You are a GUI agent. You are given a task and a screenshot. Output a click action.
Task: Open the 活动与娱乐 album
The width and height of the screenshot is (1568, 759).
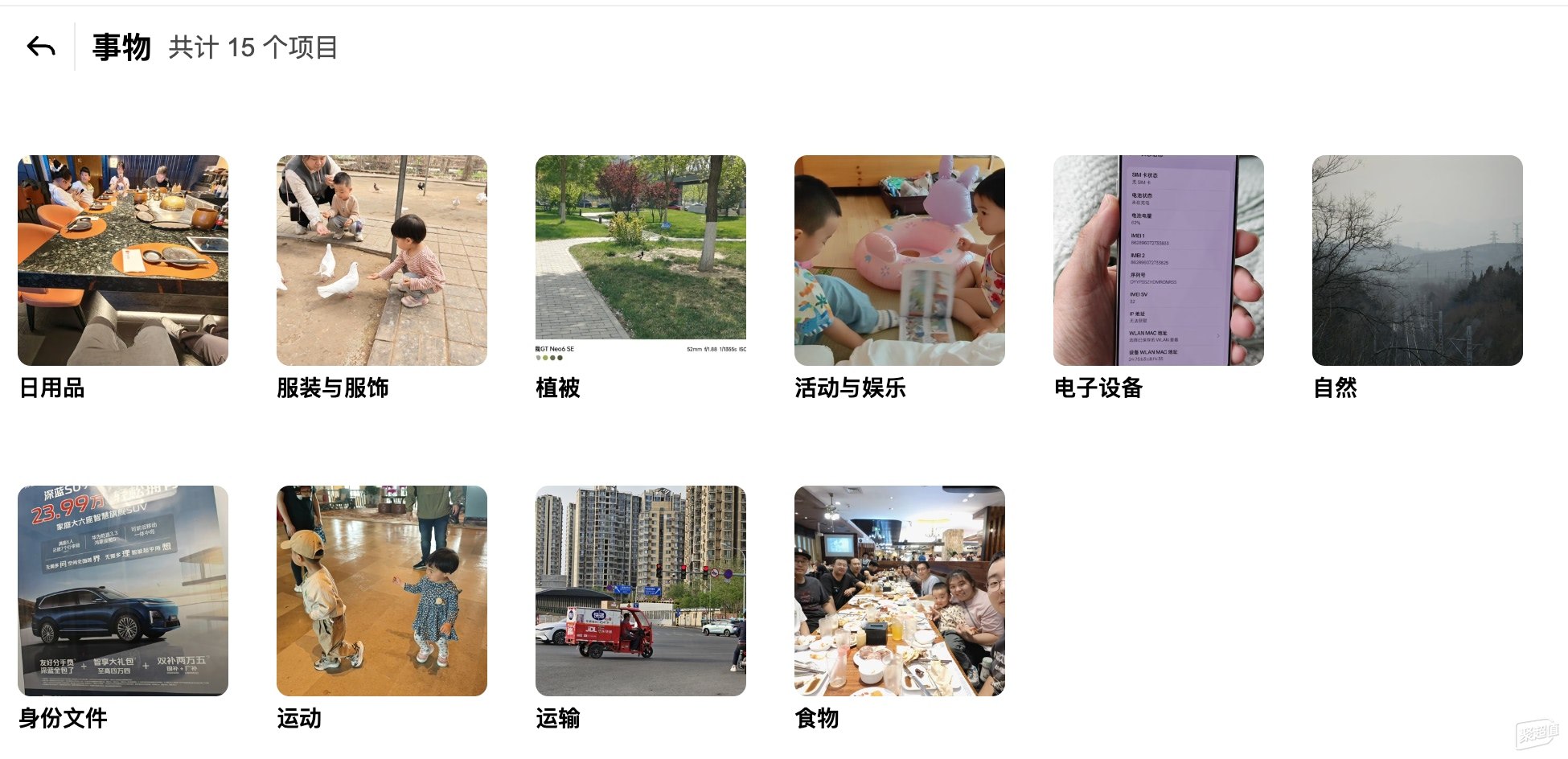pos(900,261)
